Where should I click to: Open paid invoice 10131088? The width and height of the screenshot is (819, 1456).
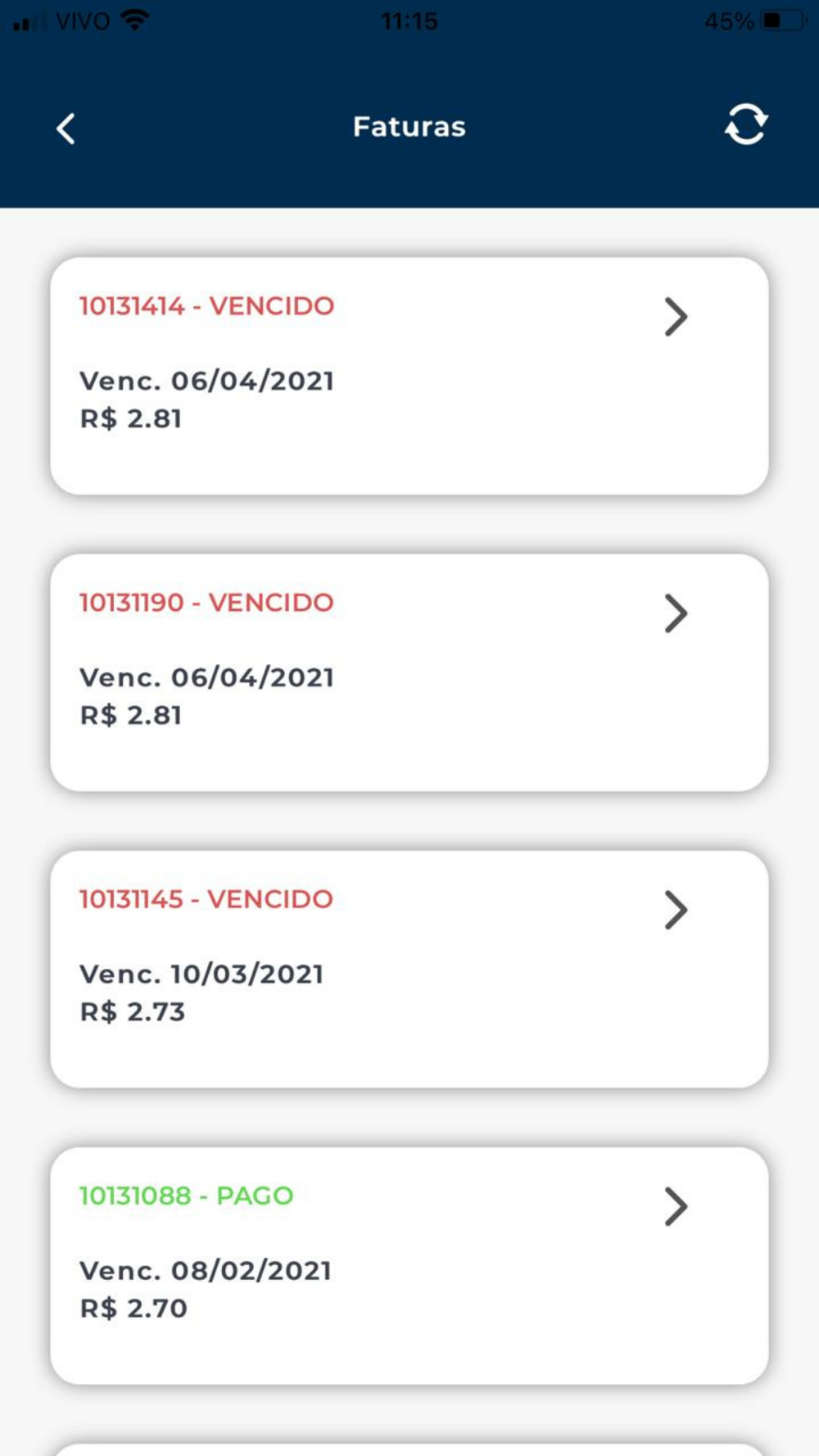[x=409, y=1265]
